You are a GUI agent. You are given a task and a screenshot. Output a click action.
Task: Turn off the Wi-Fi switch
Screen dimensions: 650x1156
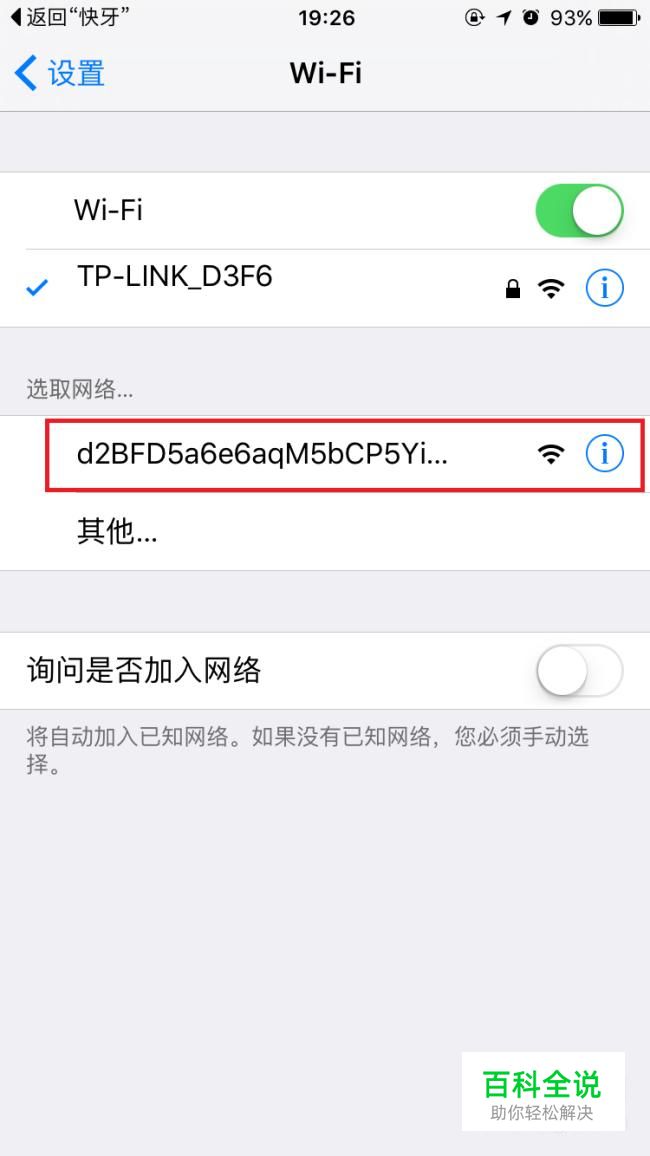[579, 211]
